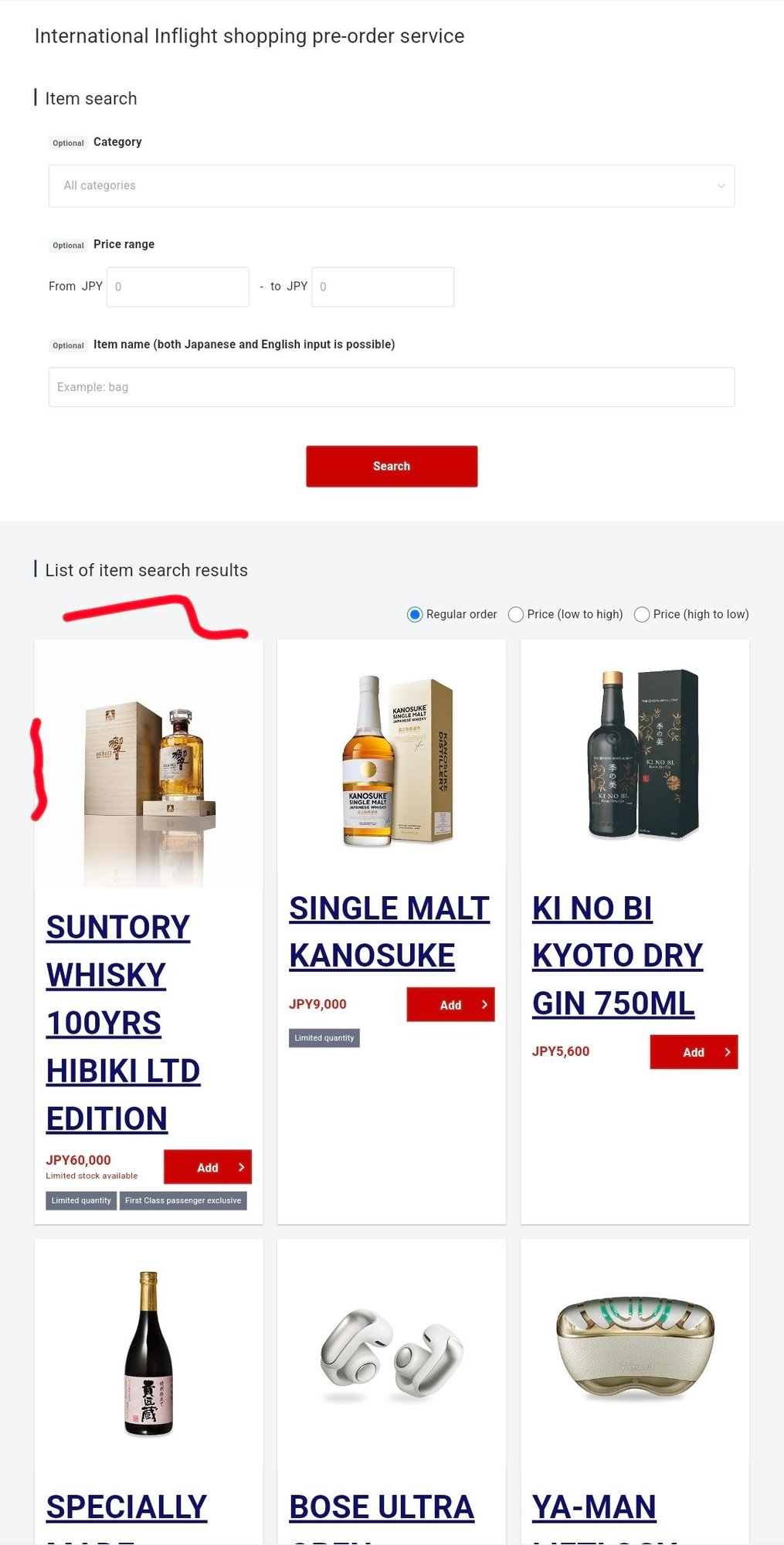Sort by Price (high to low)

pyautogui.click(x=642, y=614)
